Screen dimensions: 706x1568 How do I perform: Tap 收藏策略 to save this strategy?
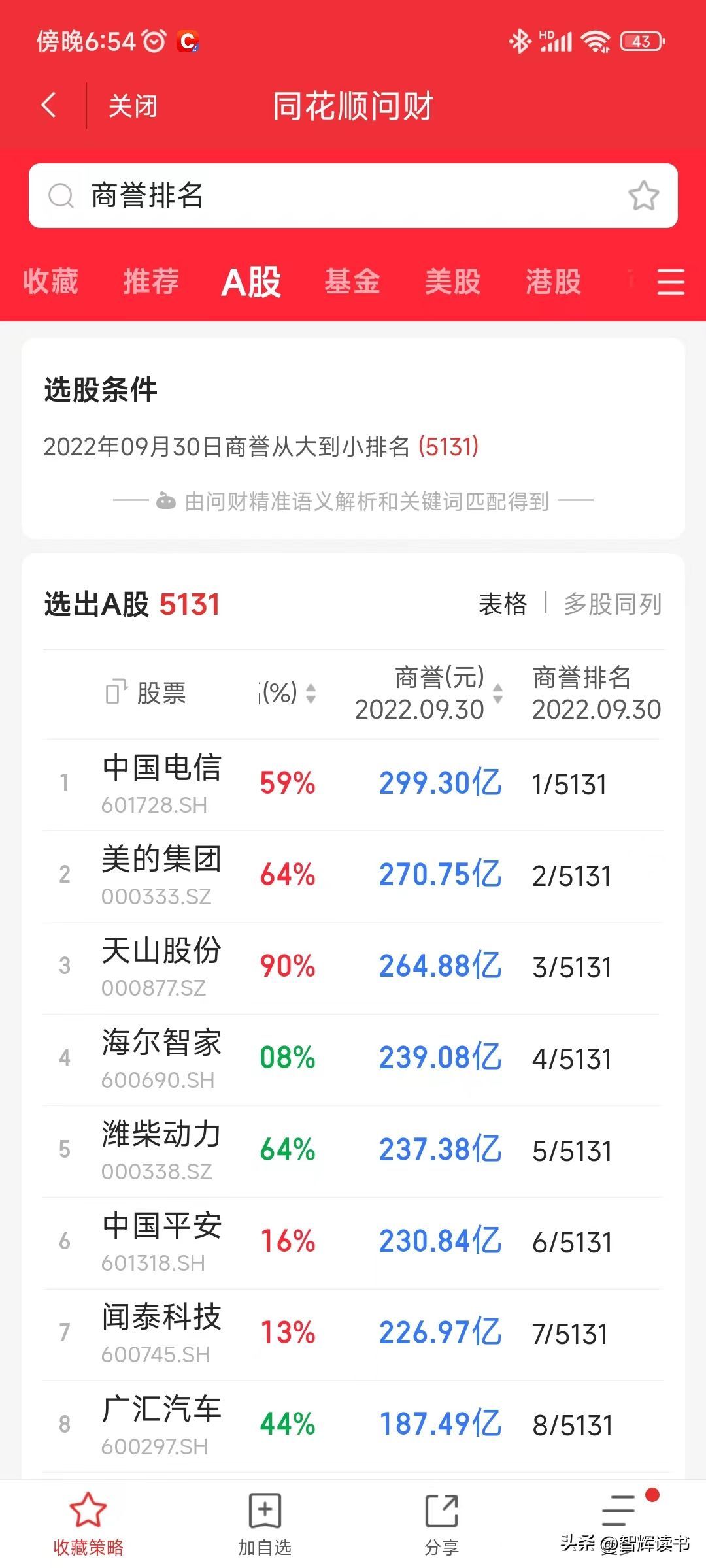[88, 1524]
